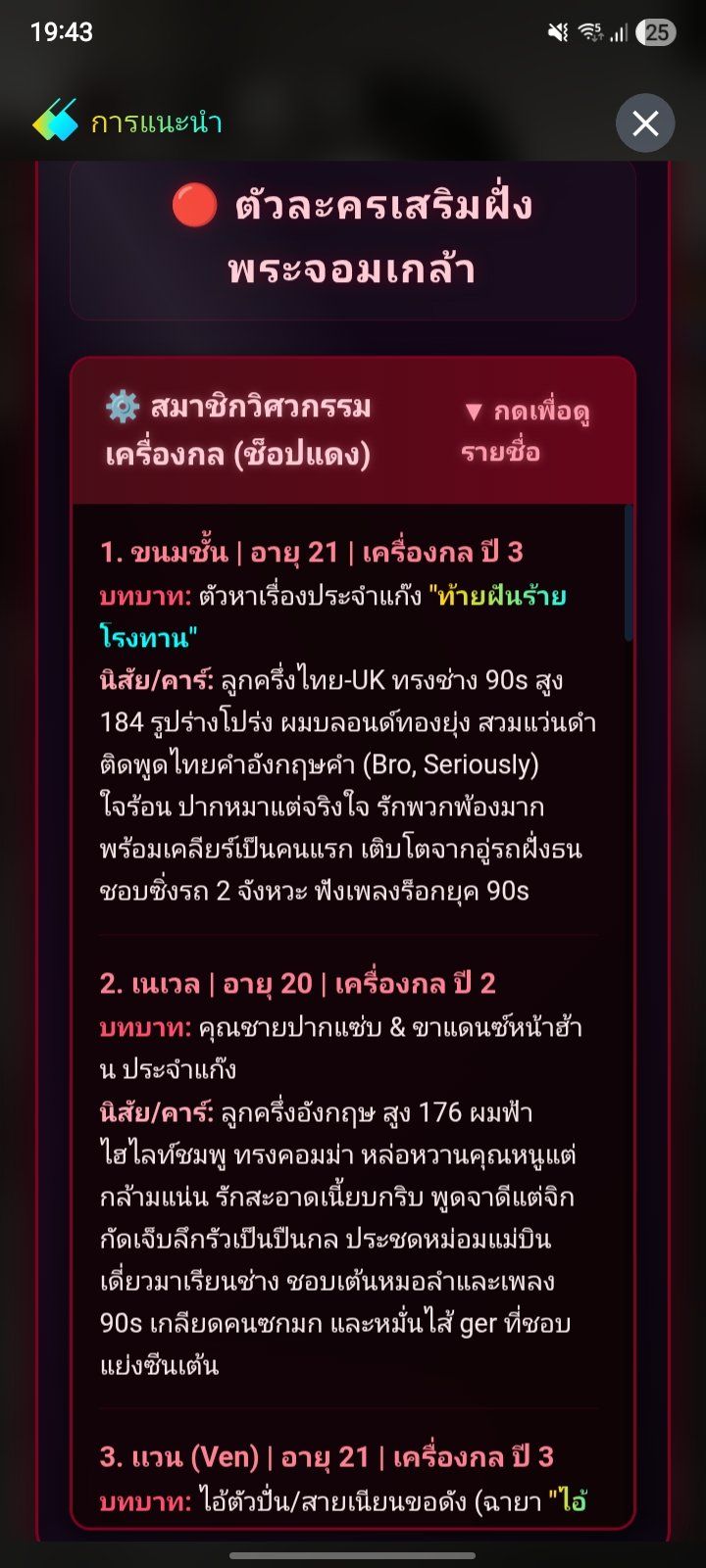Close the การแนะนำ panel
The height and width of the screenshot is (1568, 706).
coord(645,122)
